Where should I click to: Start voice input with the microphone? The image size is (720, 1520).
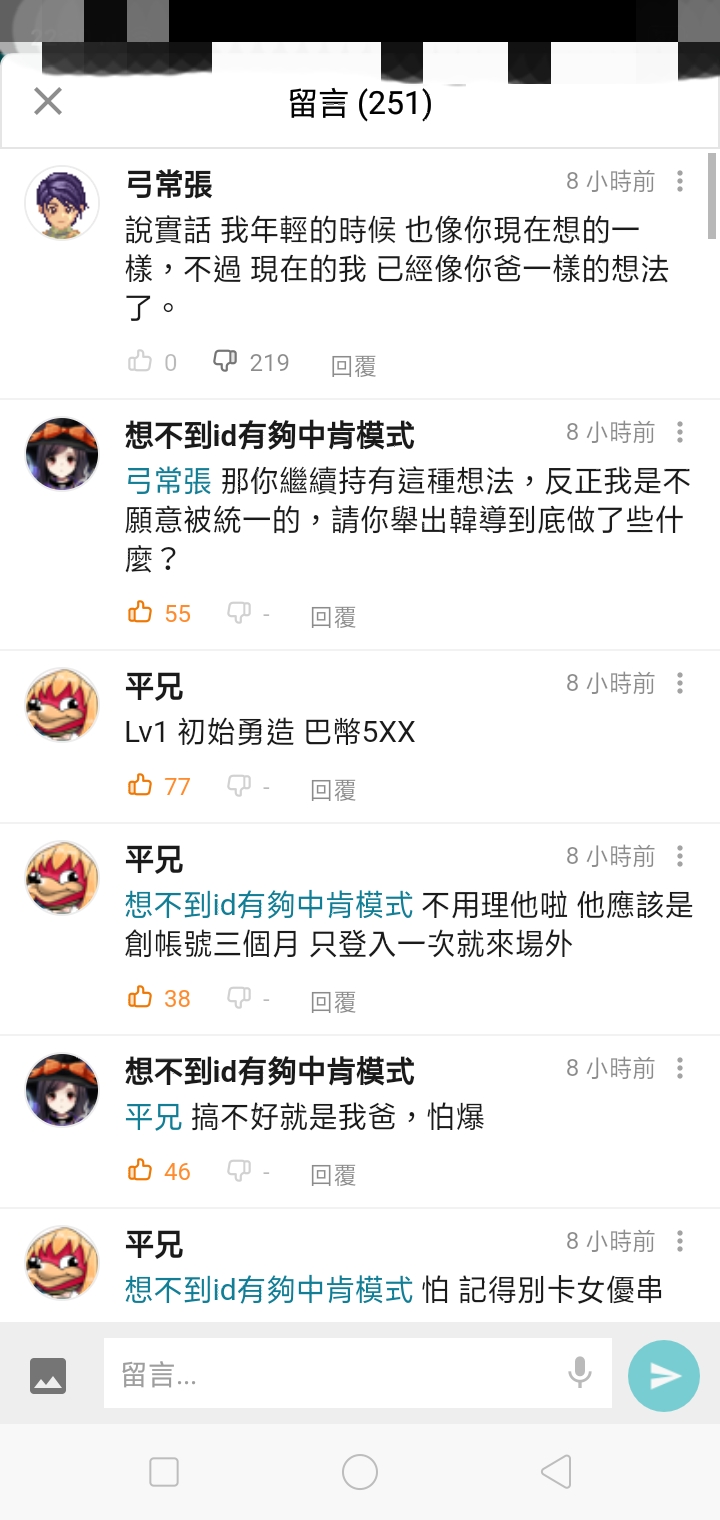(580, 1373)
